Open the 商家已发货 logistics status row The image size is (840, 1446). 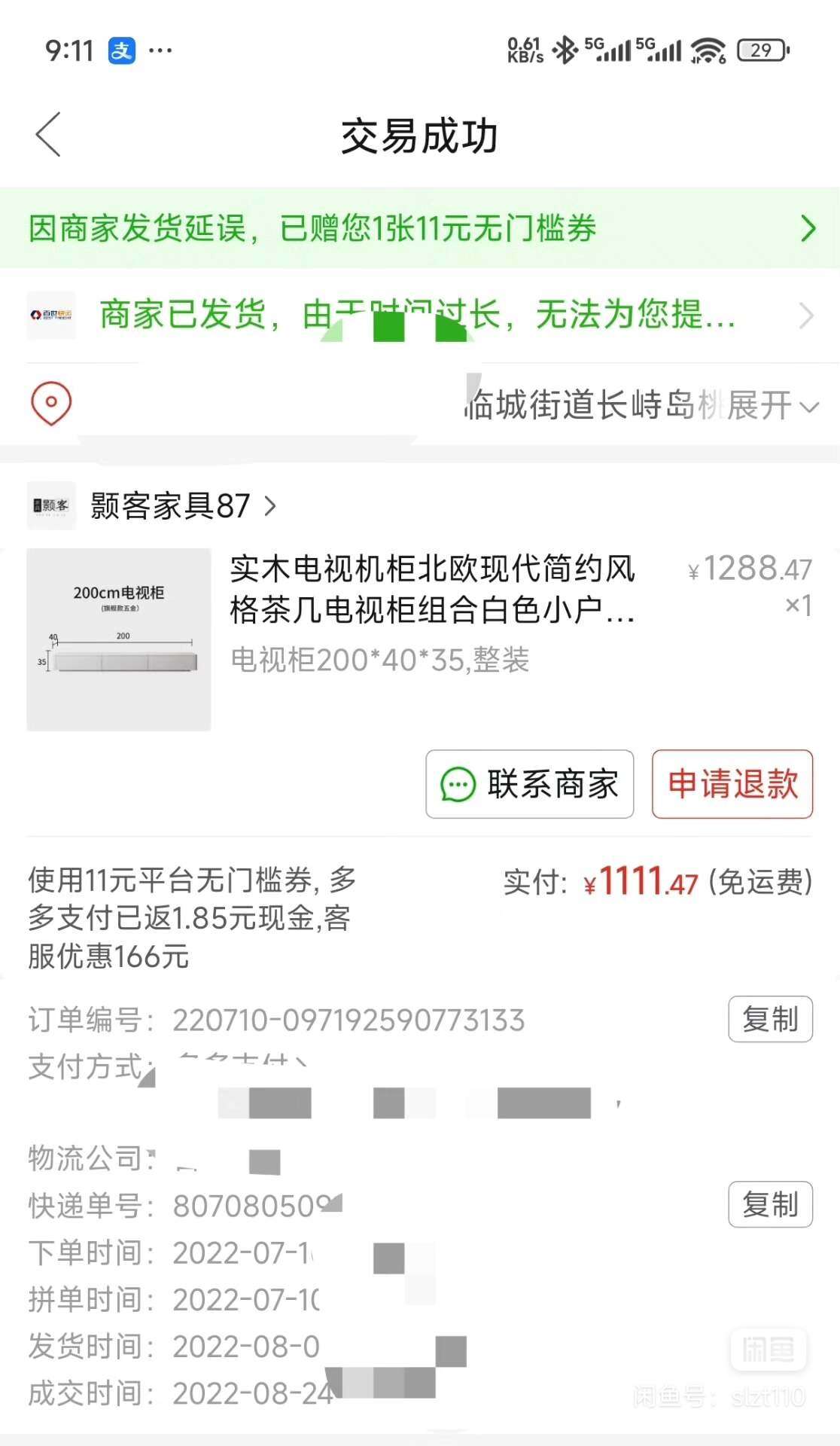[x=418, y=315]
